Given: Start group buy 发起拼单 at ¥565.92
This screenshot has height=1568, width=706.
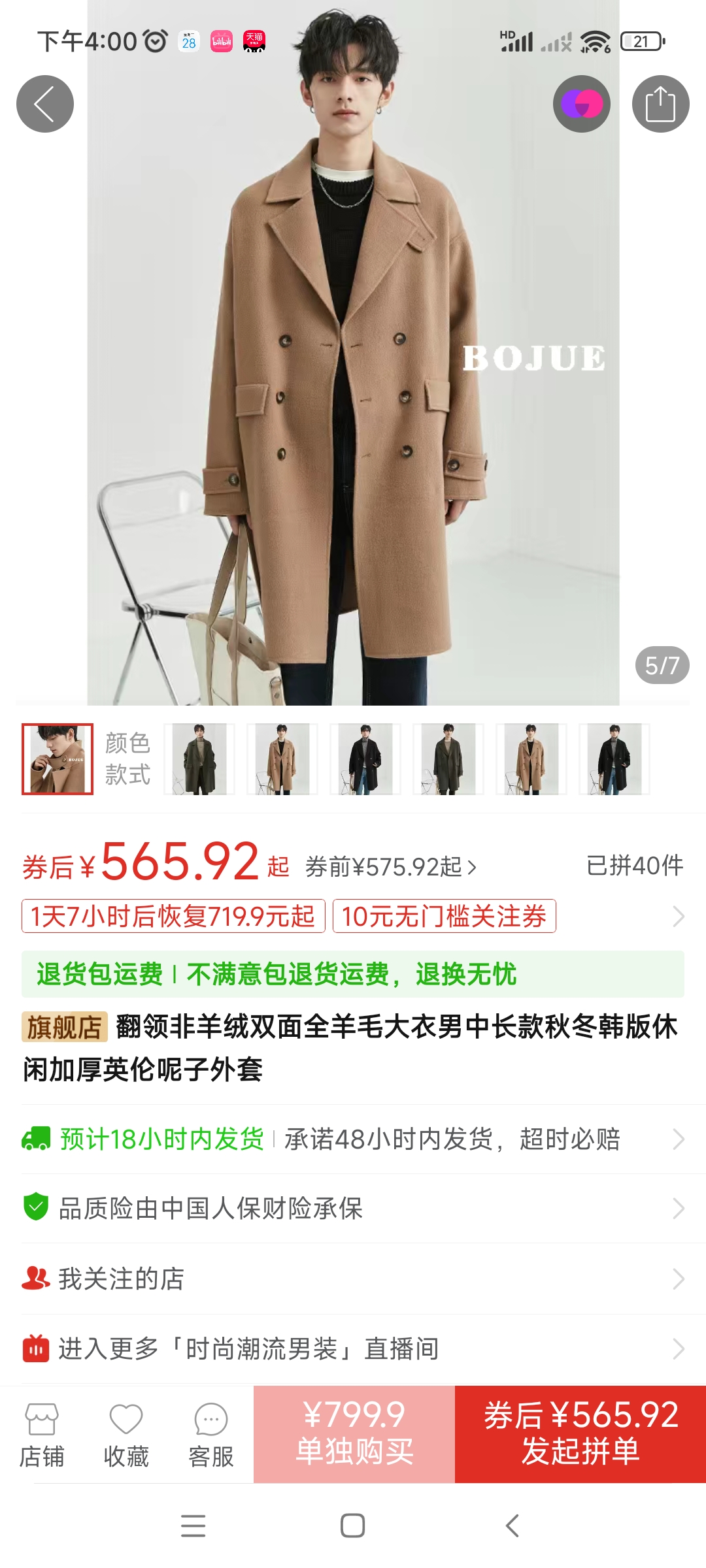Looking at the screenshot, I should pyautogui.click(x=580, y=1434).
